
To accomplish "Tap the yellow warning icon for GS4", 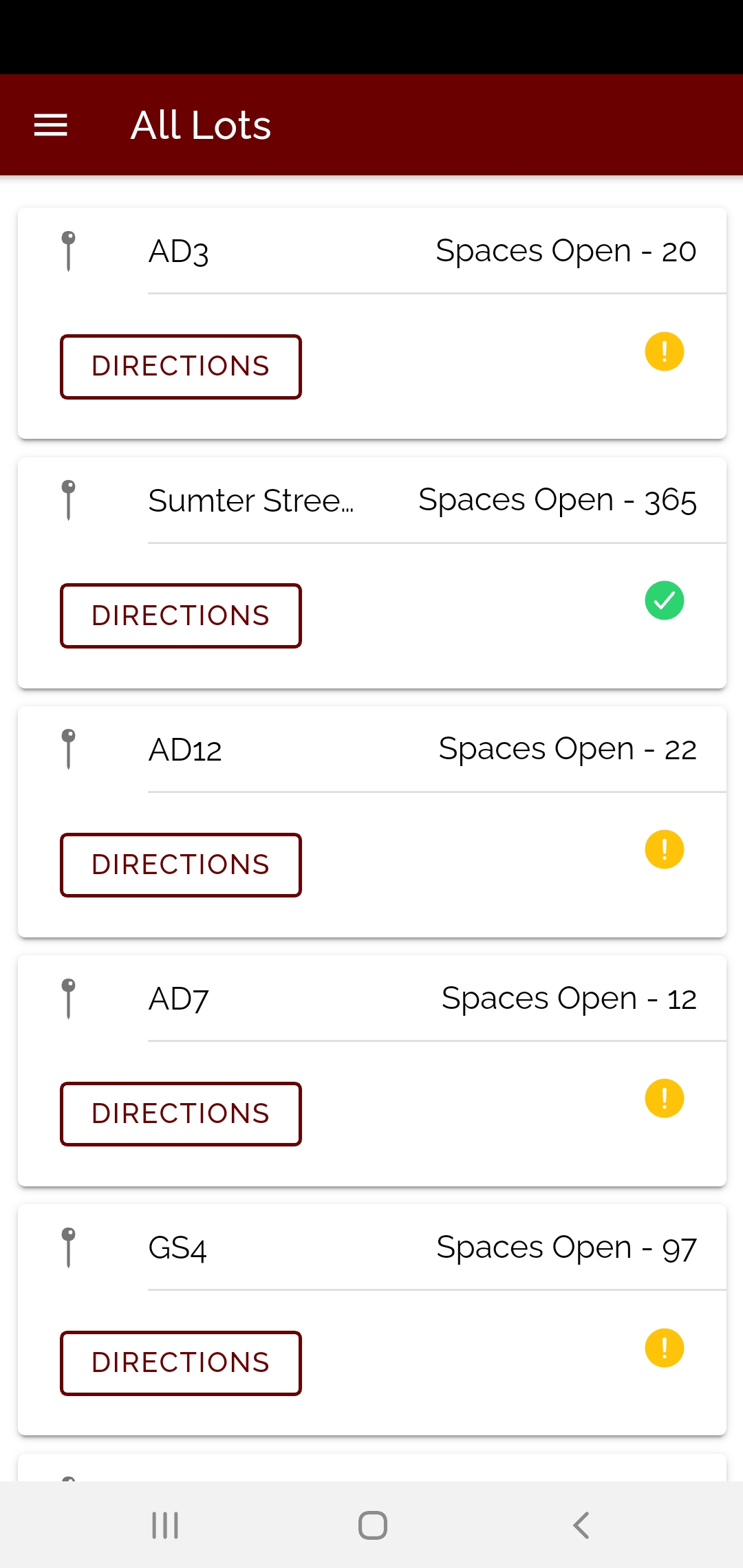I will pyautogui.click(x=665, y=1347).
